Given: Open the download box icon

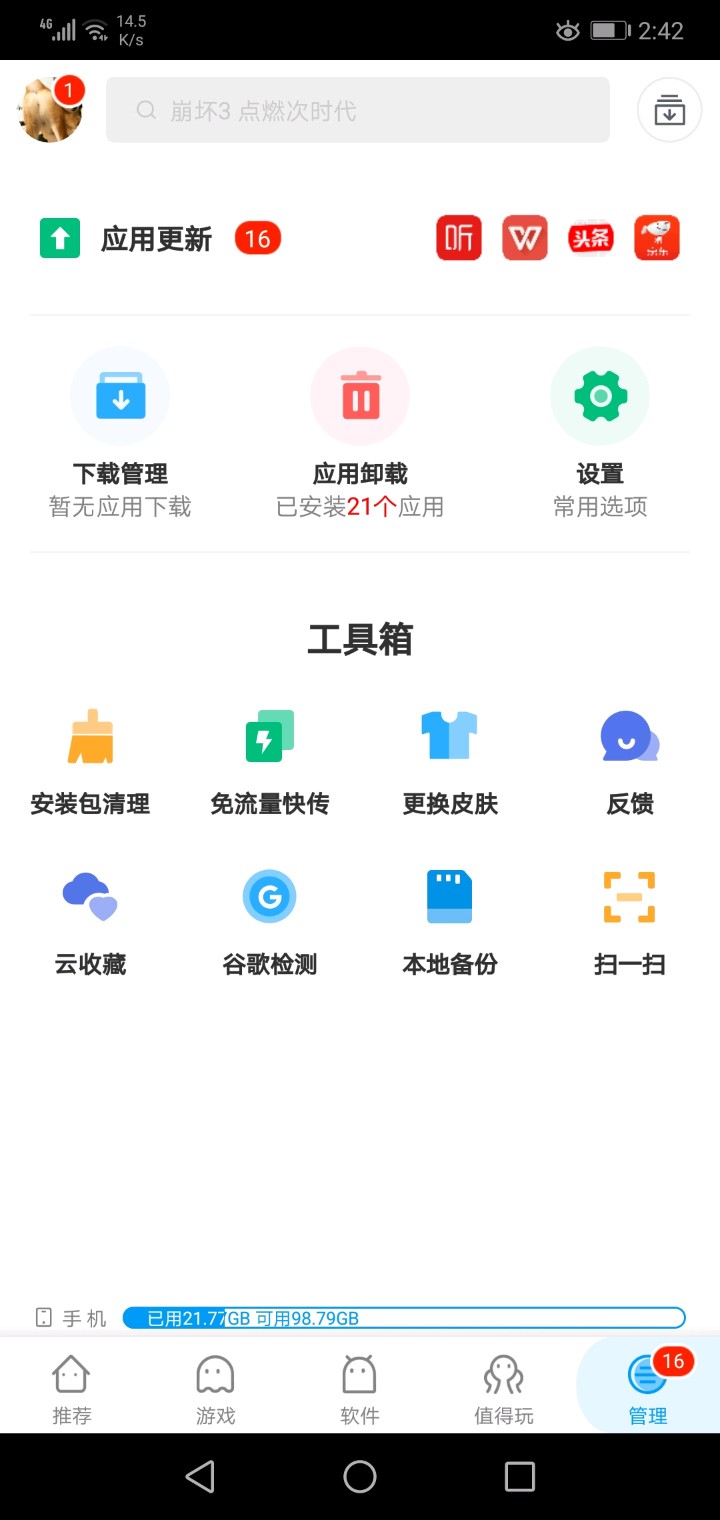Looking at the screenshot, I should [x=669, y=110].
